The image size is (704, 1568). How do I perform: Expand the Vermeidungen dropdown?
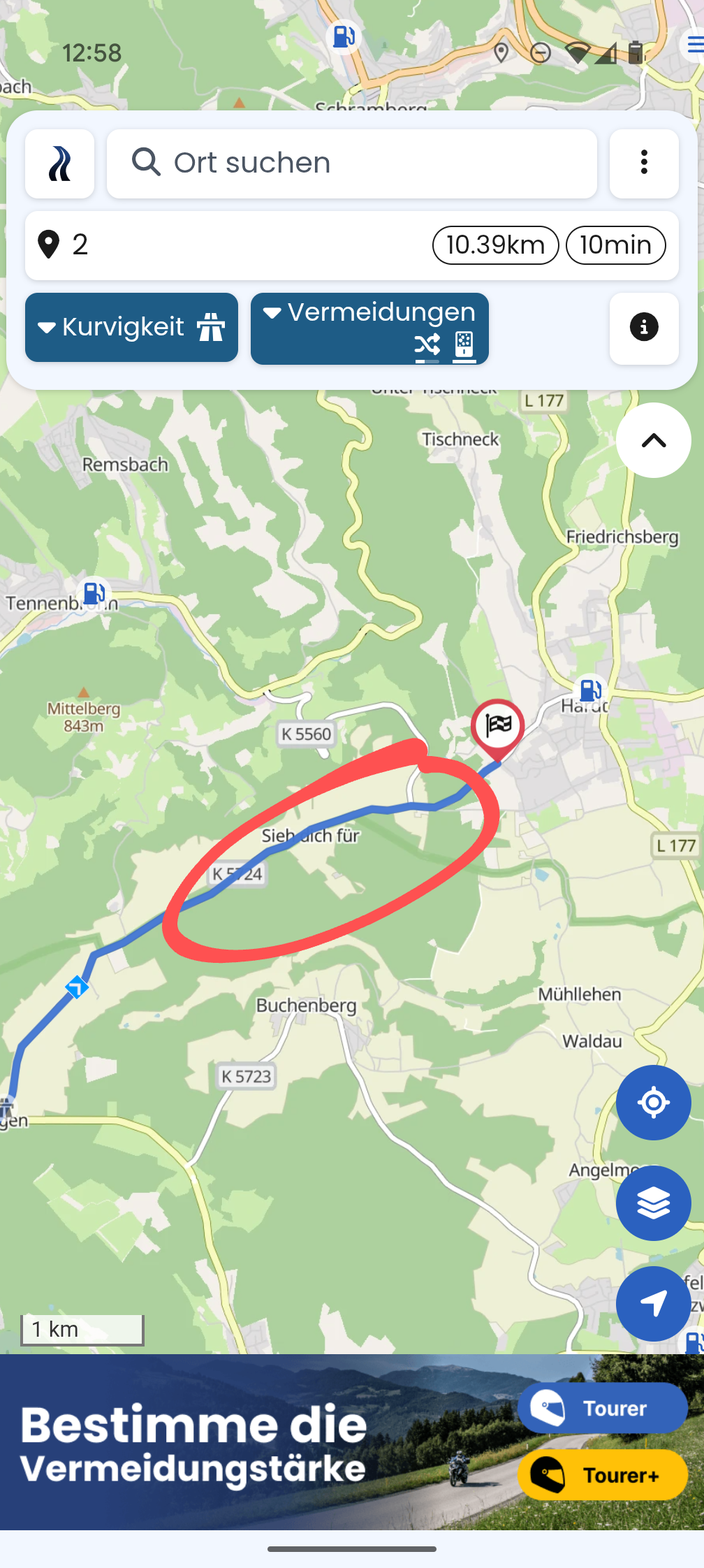pos(369,328)
